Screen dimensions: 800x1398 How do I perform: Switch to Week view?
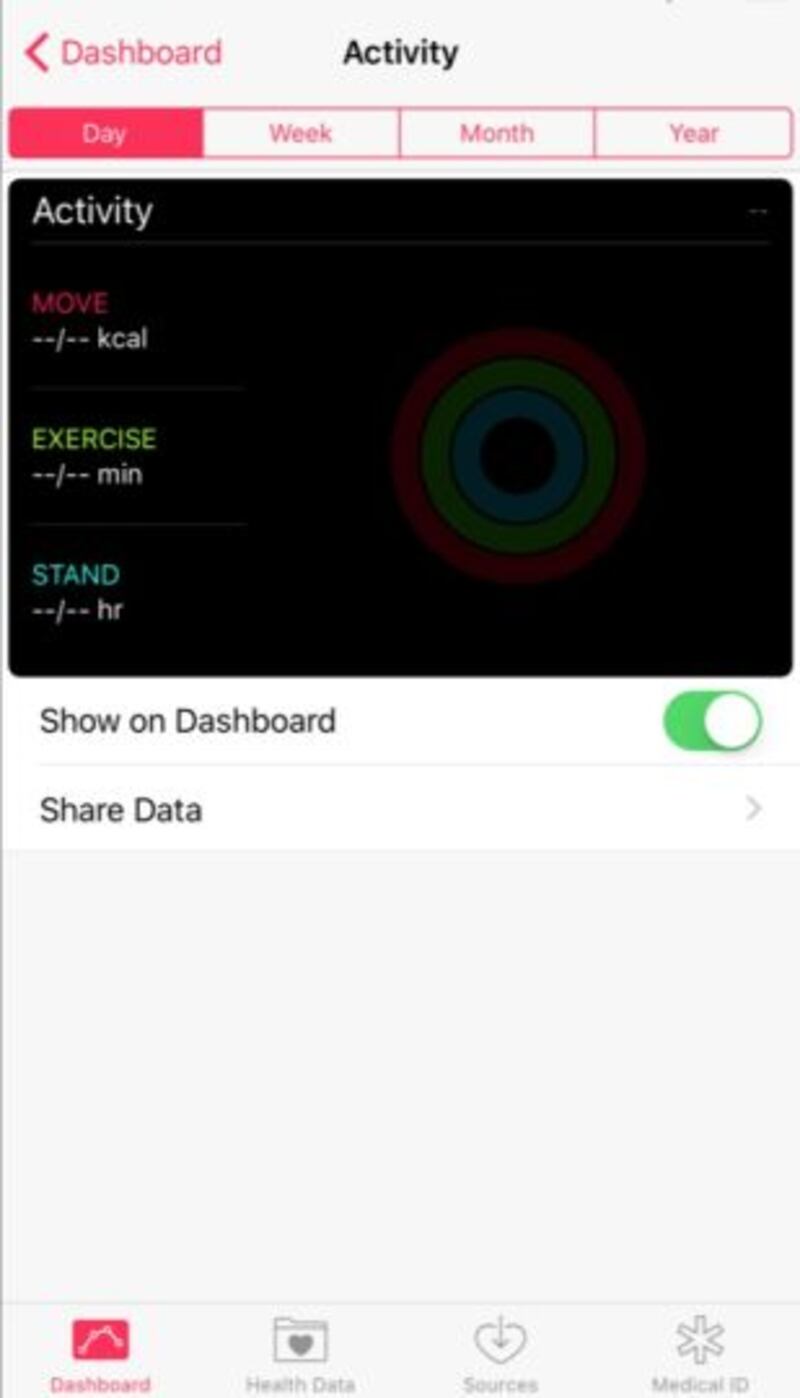[x=301, y=133]
